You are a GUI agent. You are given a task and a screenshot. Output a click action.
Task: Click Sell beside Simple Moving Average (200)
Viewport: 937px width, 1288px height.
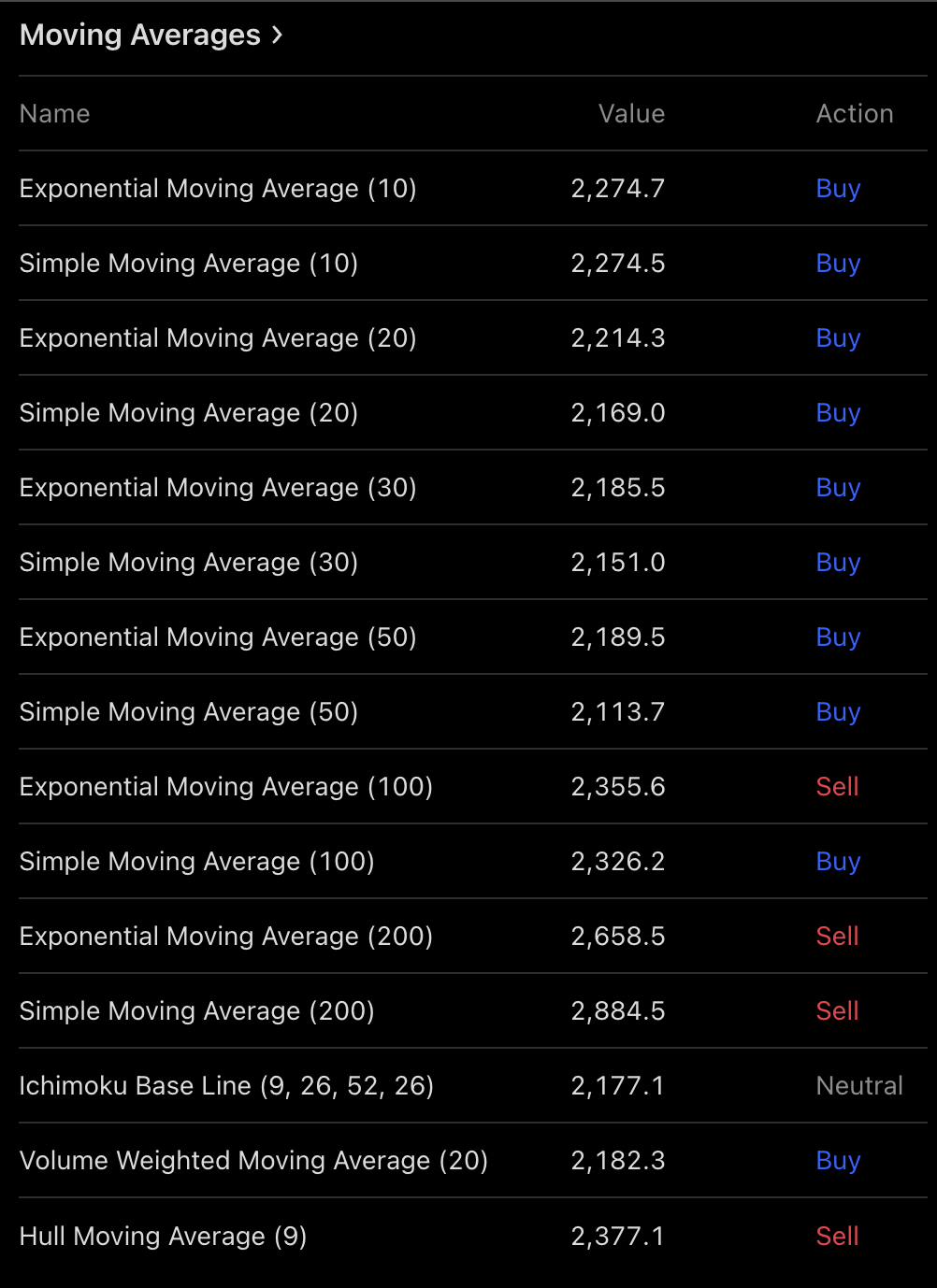(836, 1010)
